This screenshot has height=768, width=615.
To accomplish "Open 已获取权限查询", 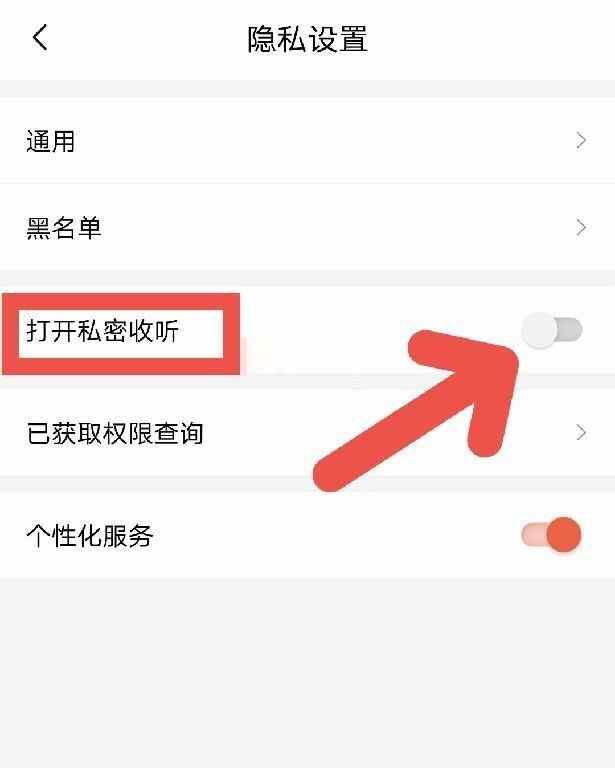I will click(x=307, y=433).
